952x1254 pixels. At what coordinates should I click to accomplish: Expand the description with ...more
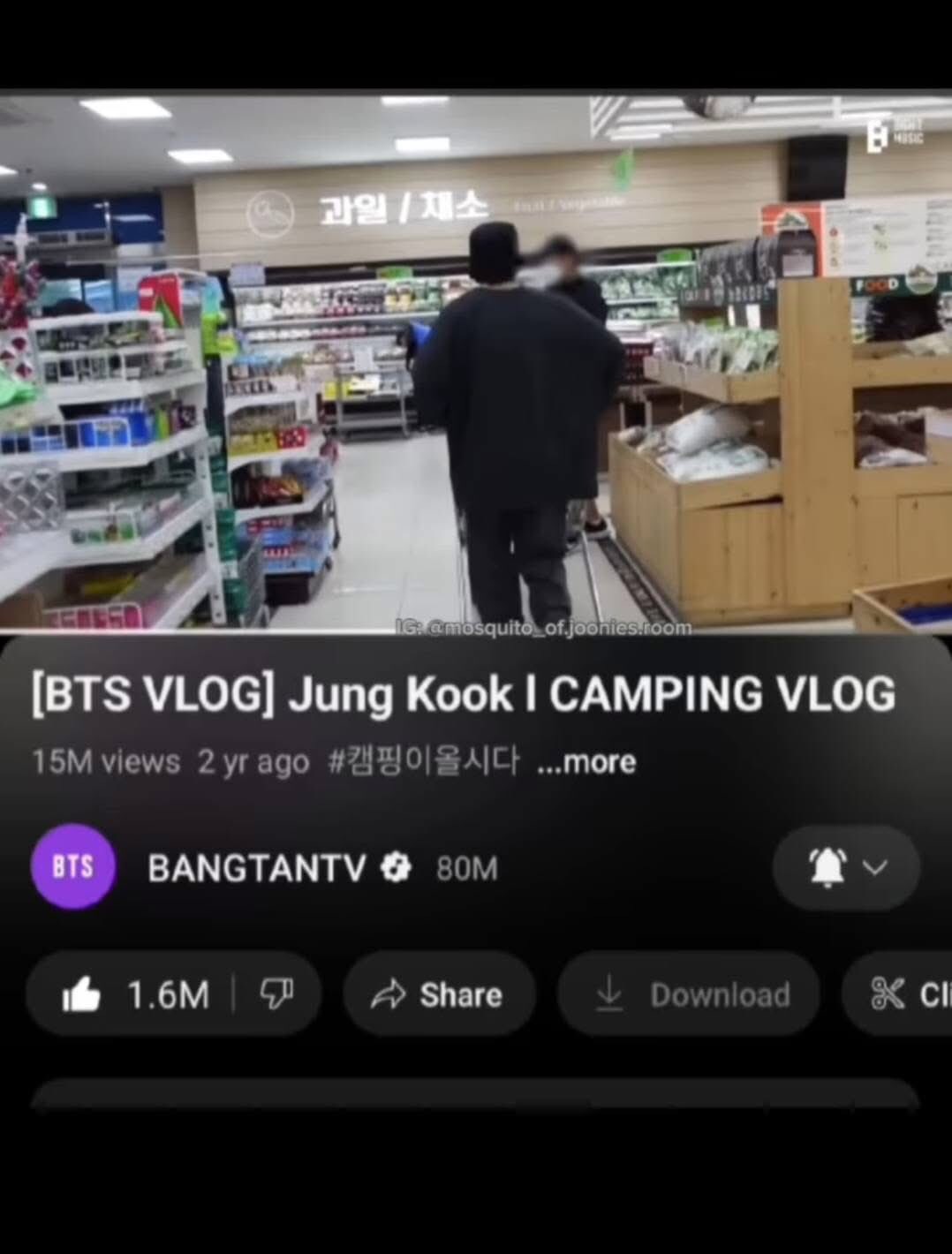coord(586,761)
